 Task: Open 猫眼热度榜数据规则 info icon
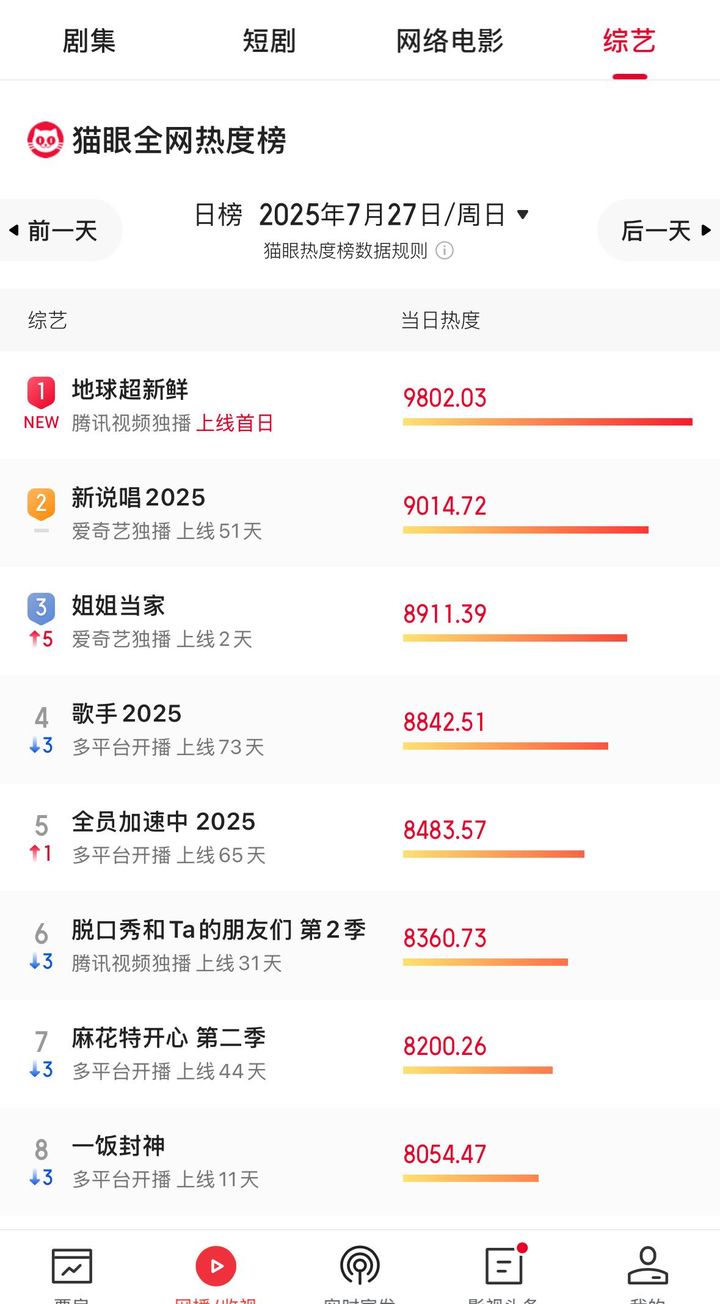[x=445, y=251]
